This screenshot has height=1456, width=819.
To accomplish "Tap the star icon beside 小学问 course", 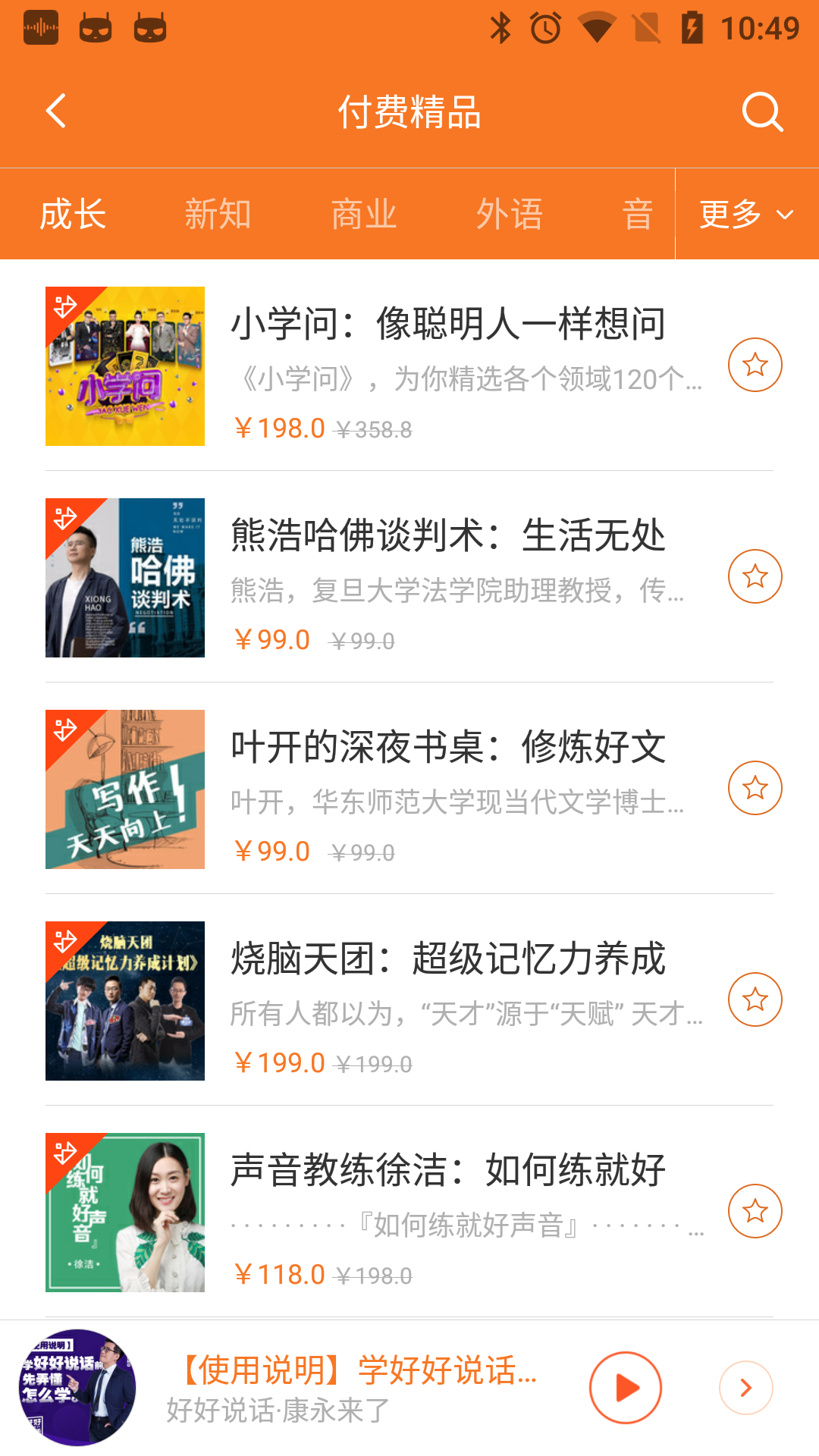I will tap(755, 365).
